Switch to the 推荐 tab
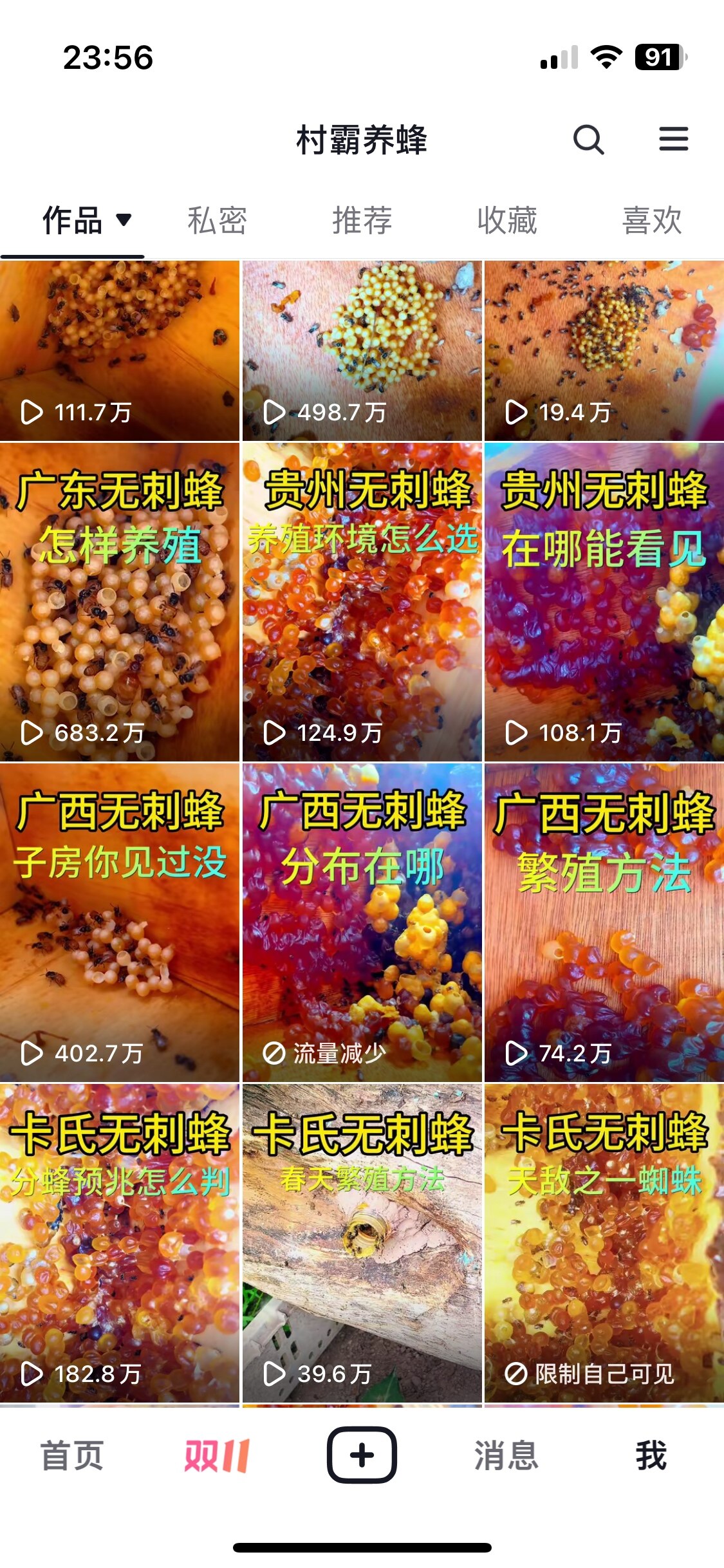Viewport: 724px width, 1568px height. 362,221
